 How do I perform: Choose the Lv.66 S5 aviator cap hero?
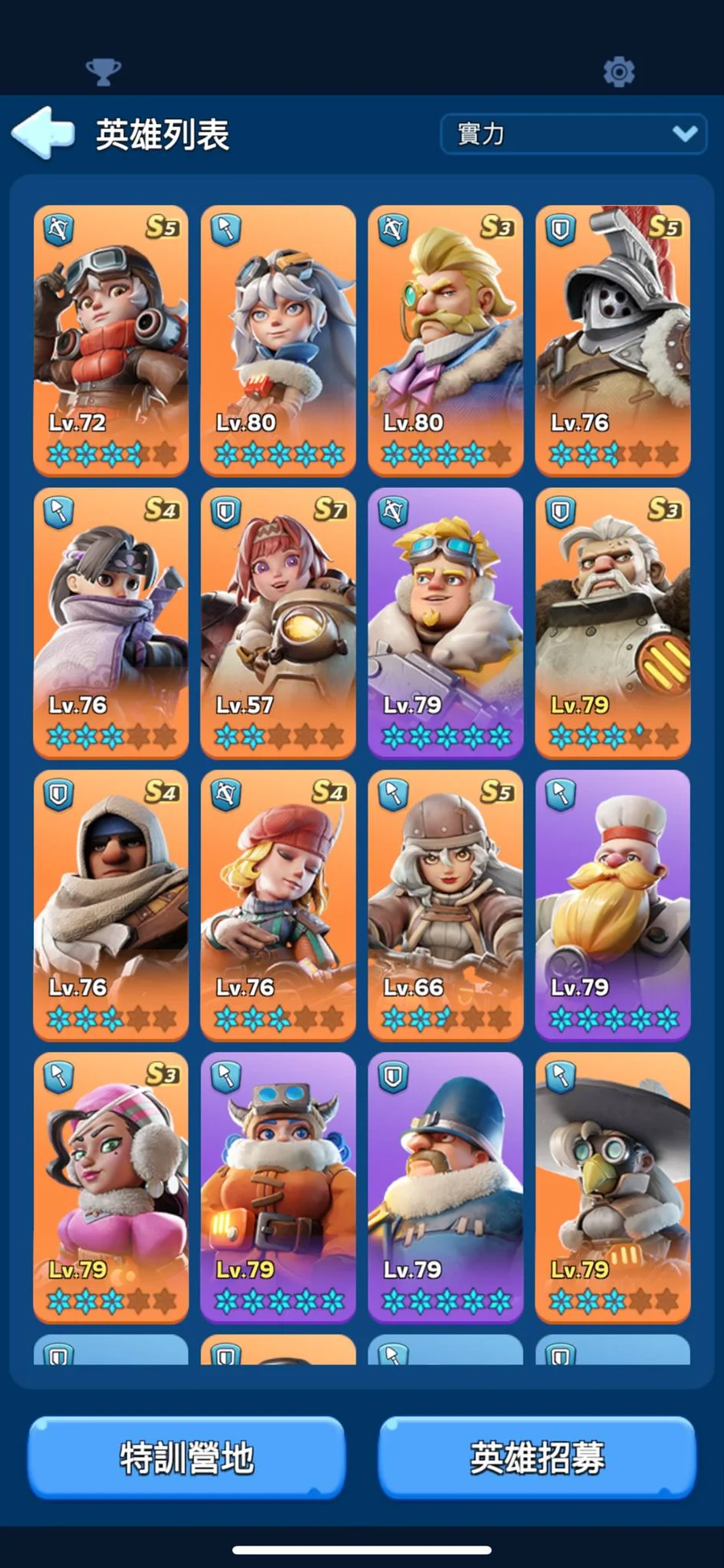[446, 905]
